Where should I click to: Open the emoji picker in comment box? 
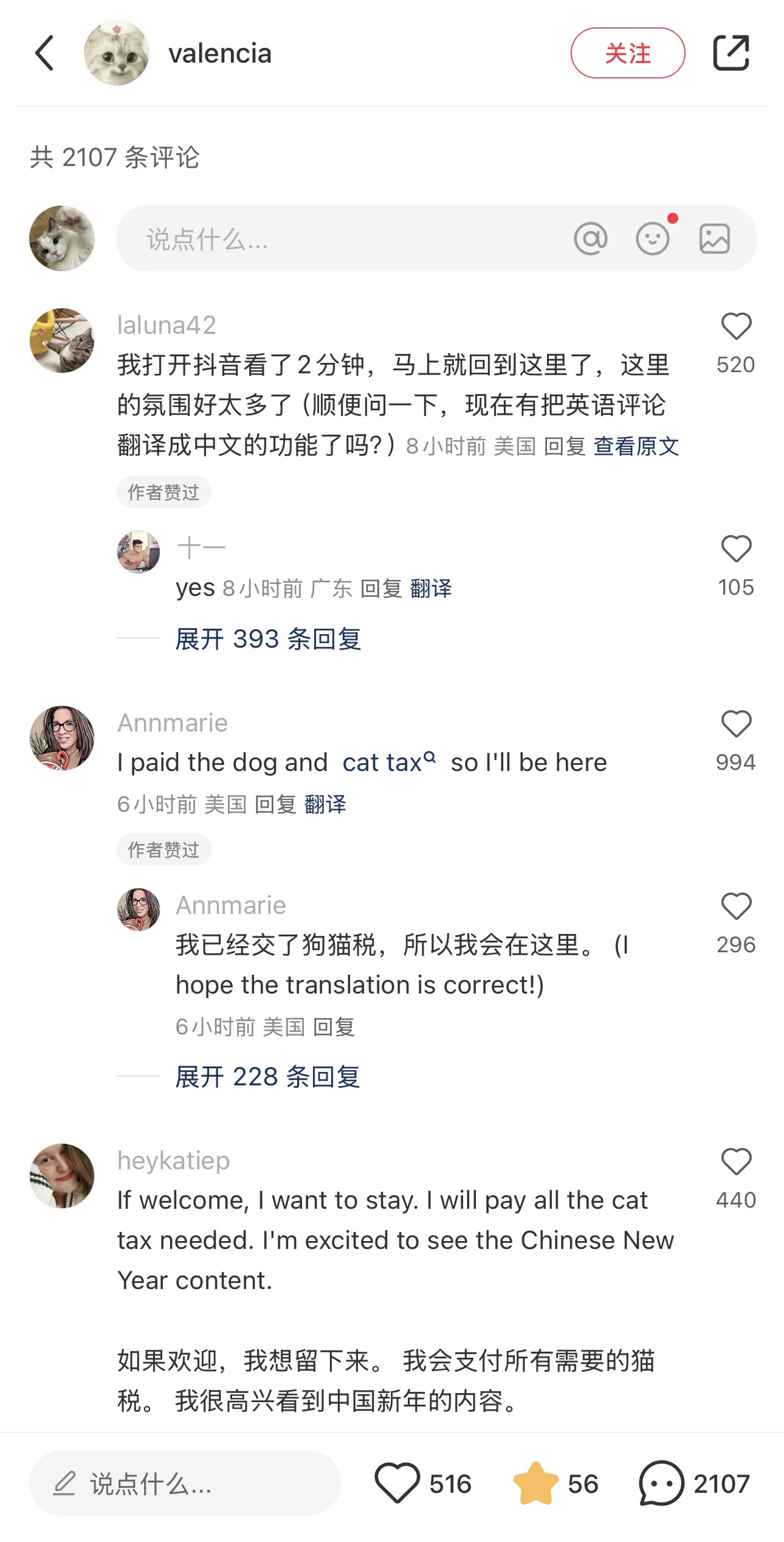pos(652,238)
